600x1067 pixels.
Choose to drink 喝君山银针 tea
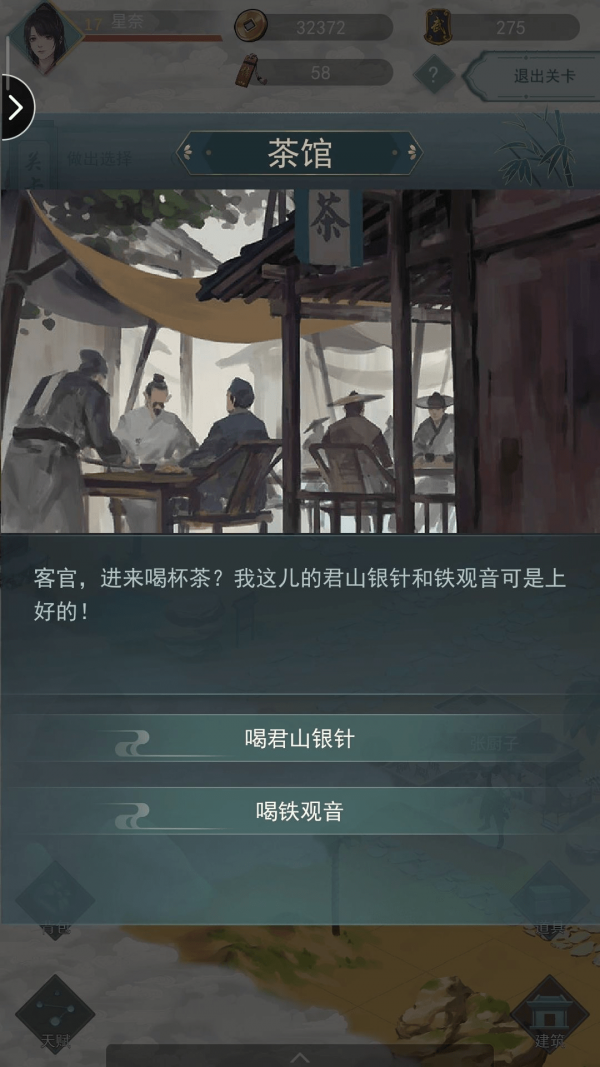[x=300, y=741]
